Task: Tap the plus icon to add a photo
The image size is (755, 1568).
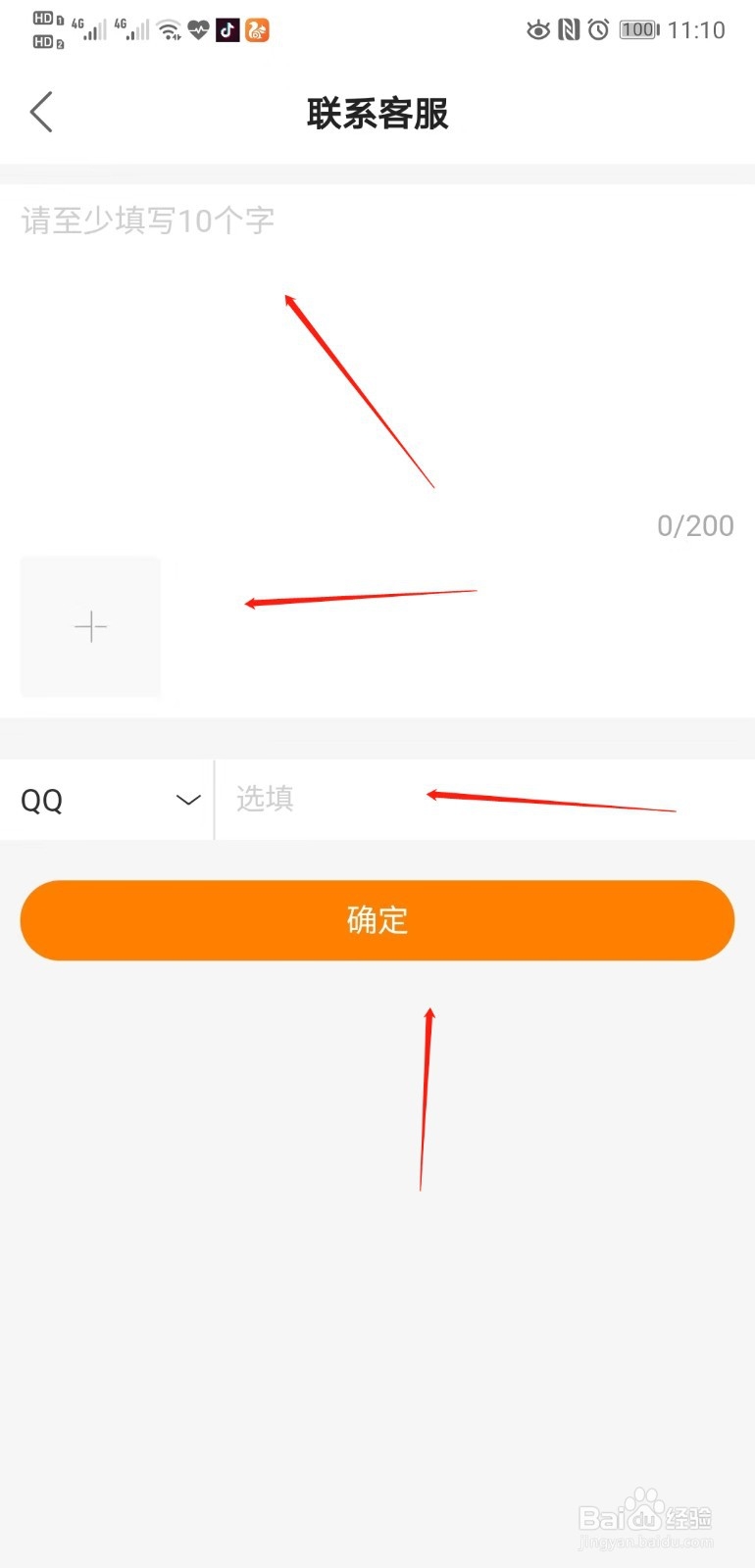Action: 90,626
